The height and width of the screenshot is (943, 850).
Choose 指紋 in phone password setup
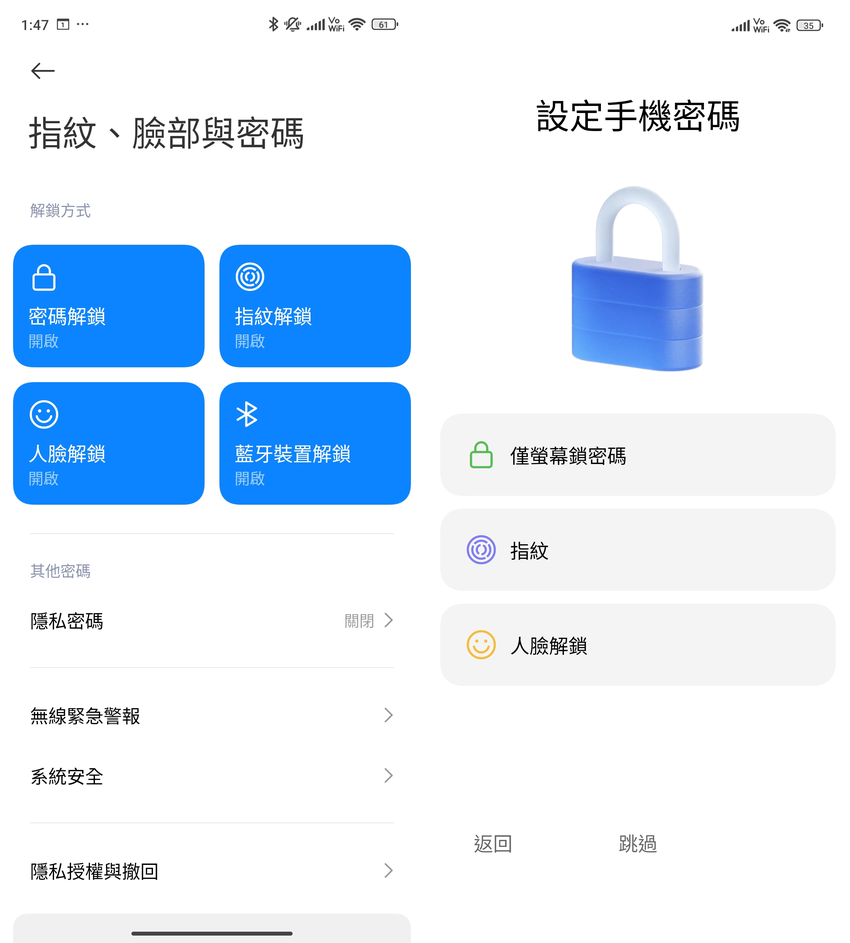pos(637,550)
